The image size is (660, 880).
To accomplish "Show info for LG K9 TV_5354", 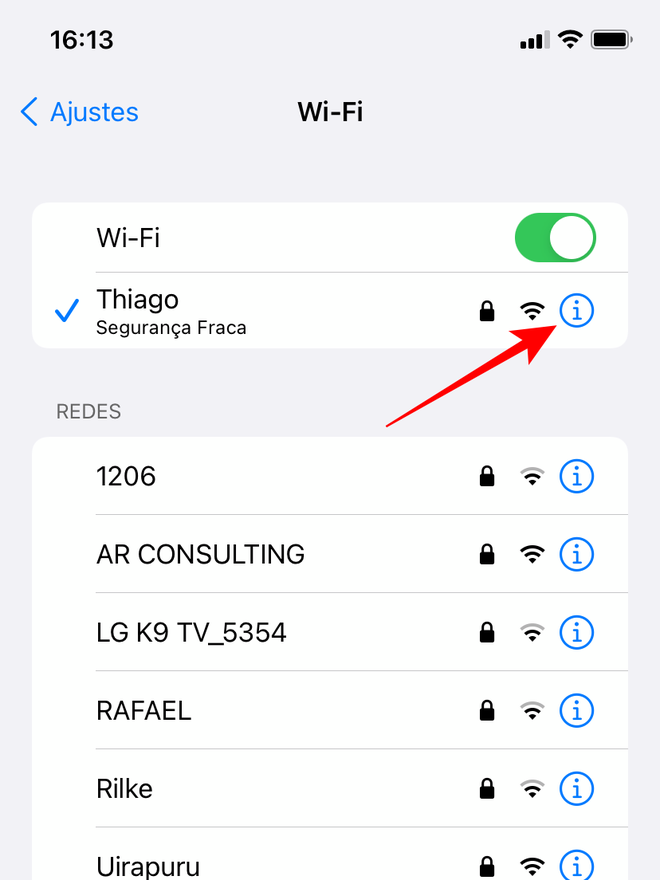I will (x=576, y=632).
